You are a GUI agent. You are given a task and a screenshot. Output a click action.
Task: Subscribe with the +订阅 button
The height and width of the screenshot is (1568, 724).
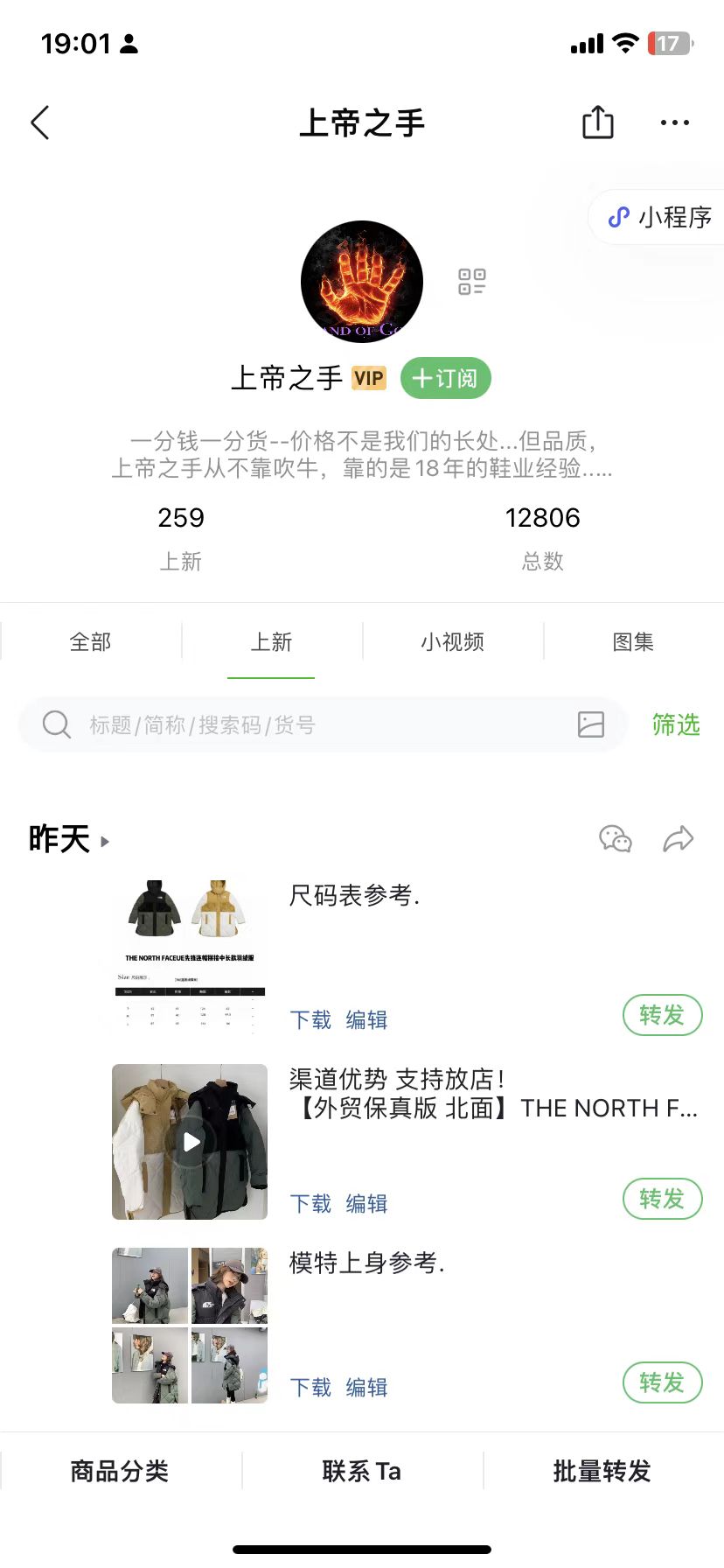pyautogui.click(x=446, y=378)
